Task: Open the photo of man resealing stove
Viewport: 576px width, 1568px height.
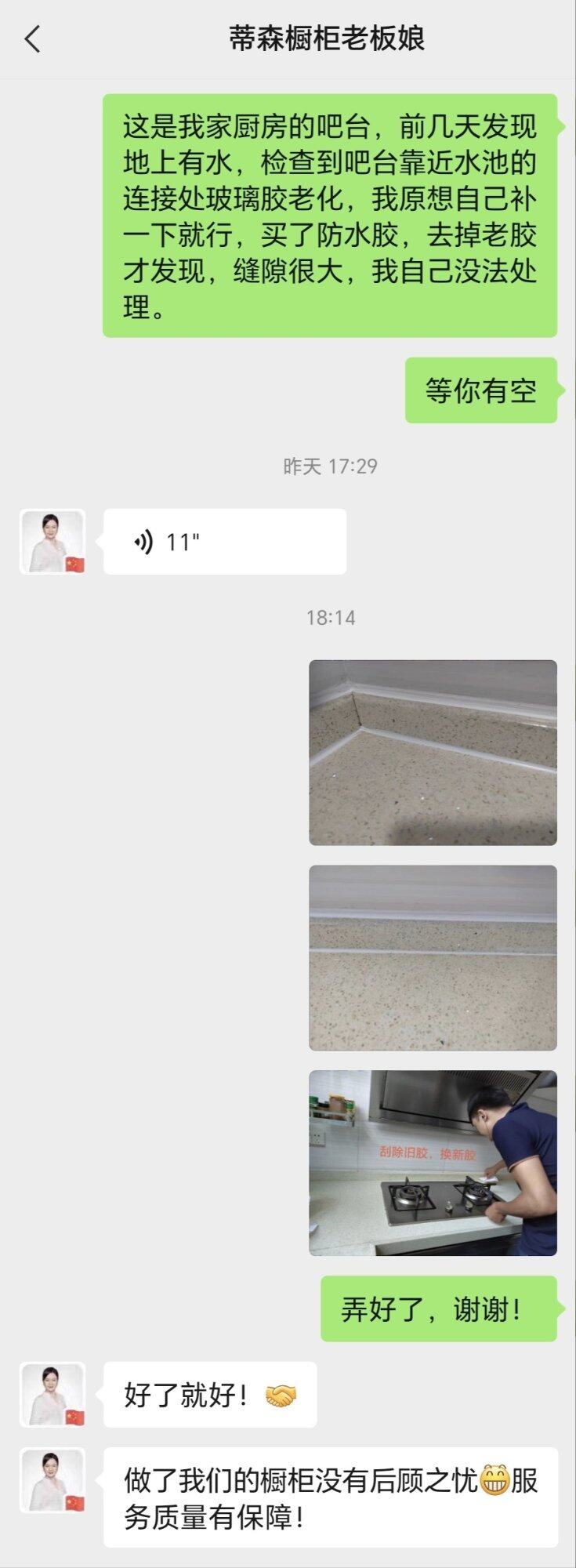Action: click(x=433, y=1163)
